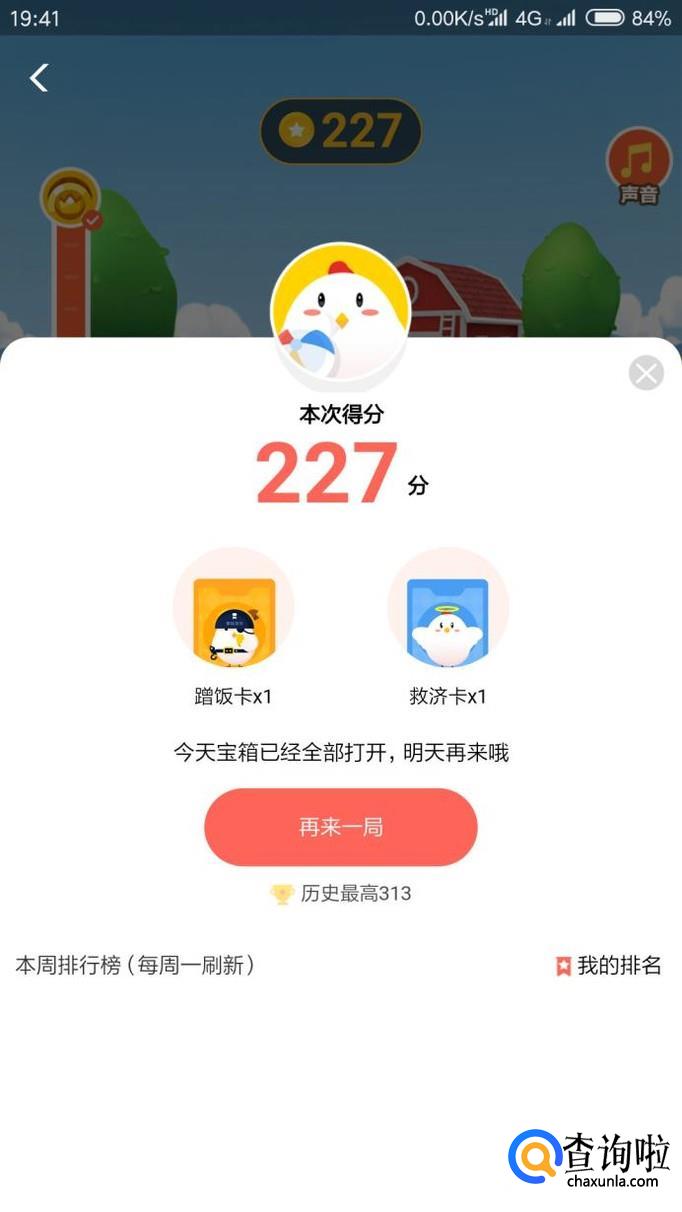Close the score result popup
Image resolution: width=682 pixels, height=1212 pixels.
pyautogui.click(x=646, y=373)
